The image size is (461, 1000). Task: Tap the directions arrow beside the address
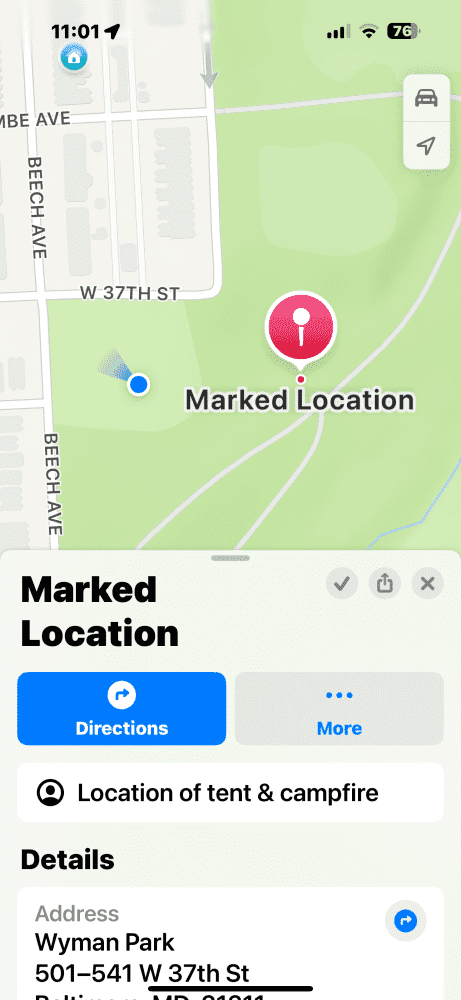[406, 920]
